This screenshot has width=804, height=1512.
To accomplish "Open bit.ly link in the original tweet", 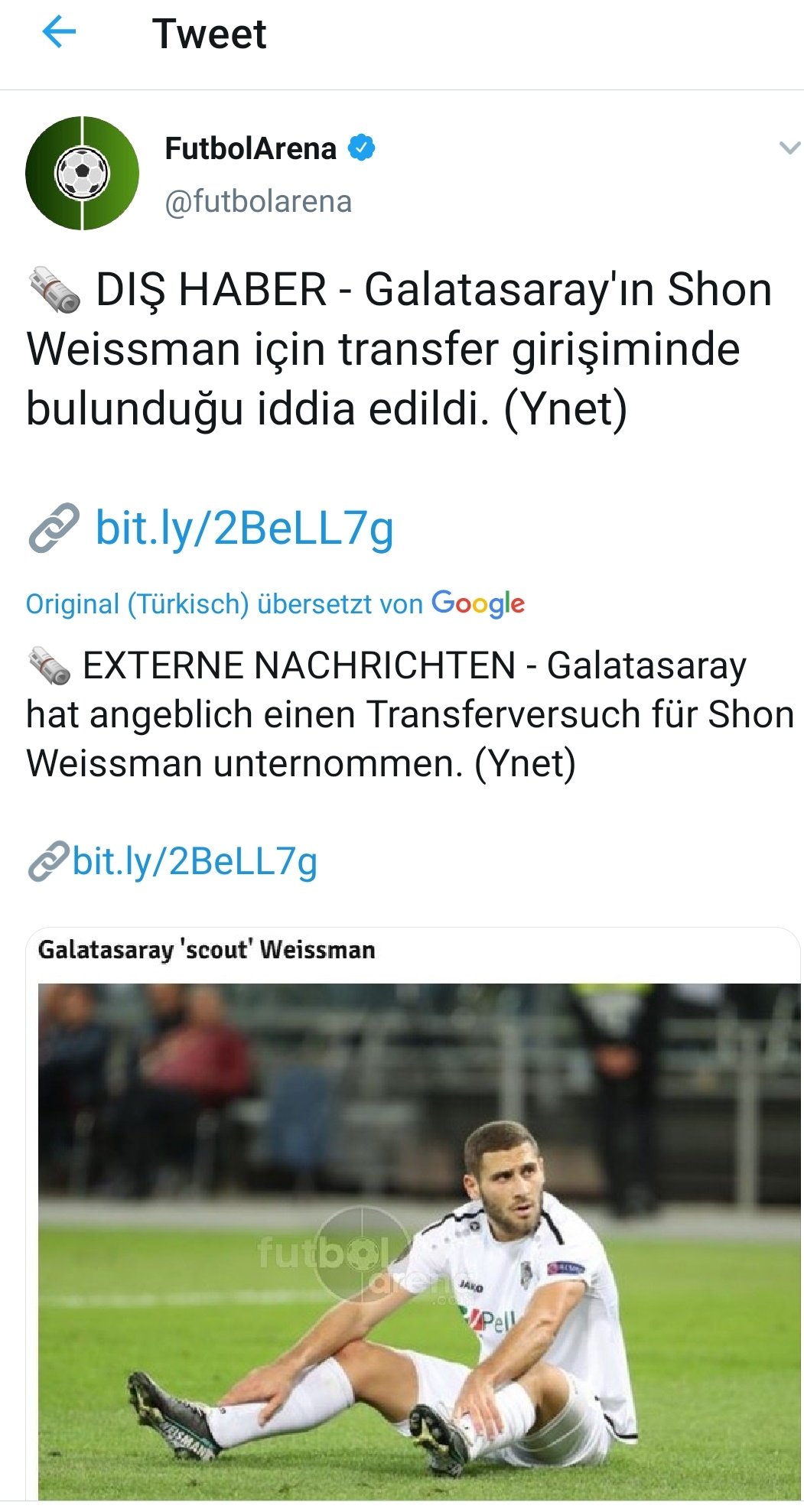I will click(x=245, y=528).
